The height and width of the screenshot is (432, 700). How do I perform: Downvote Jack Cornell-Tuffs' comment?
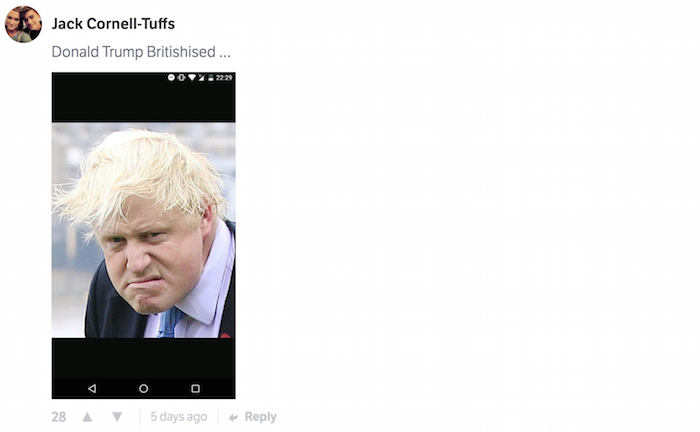click(117, 417)
